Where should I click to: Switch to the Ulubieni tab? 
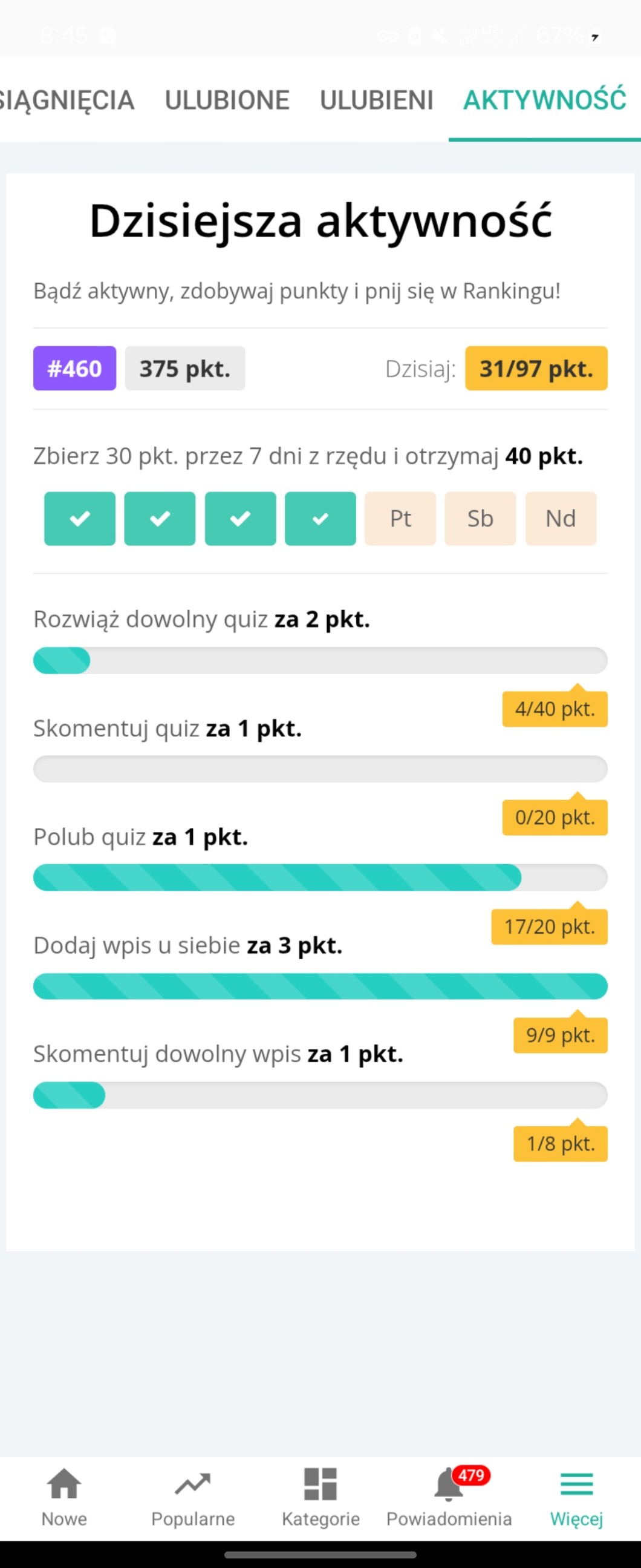point(377,100)
